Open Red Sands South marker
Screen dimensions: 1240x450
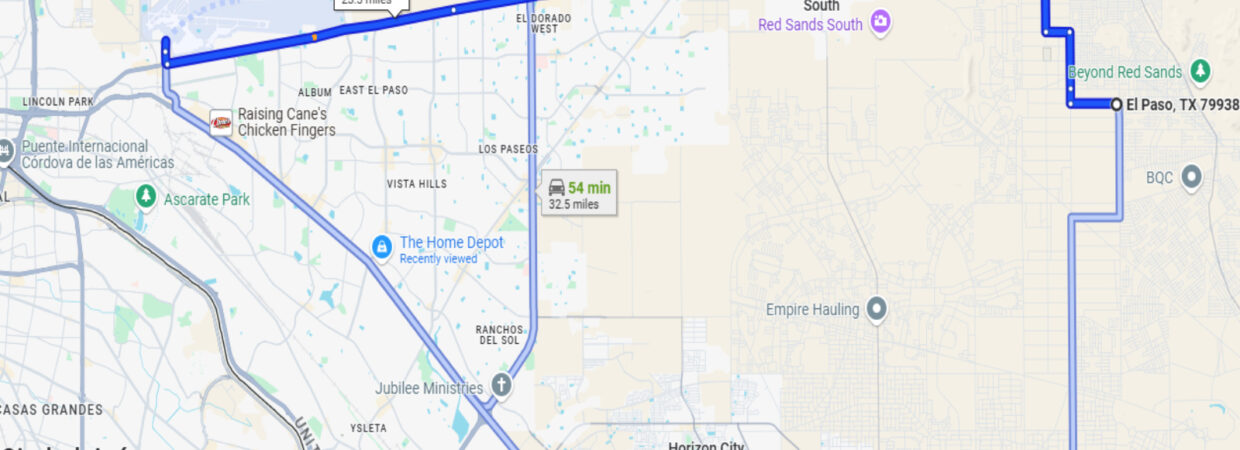[x=880, y=22]
